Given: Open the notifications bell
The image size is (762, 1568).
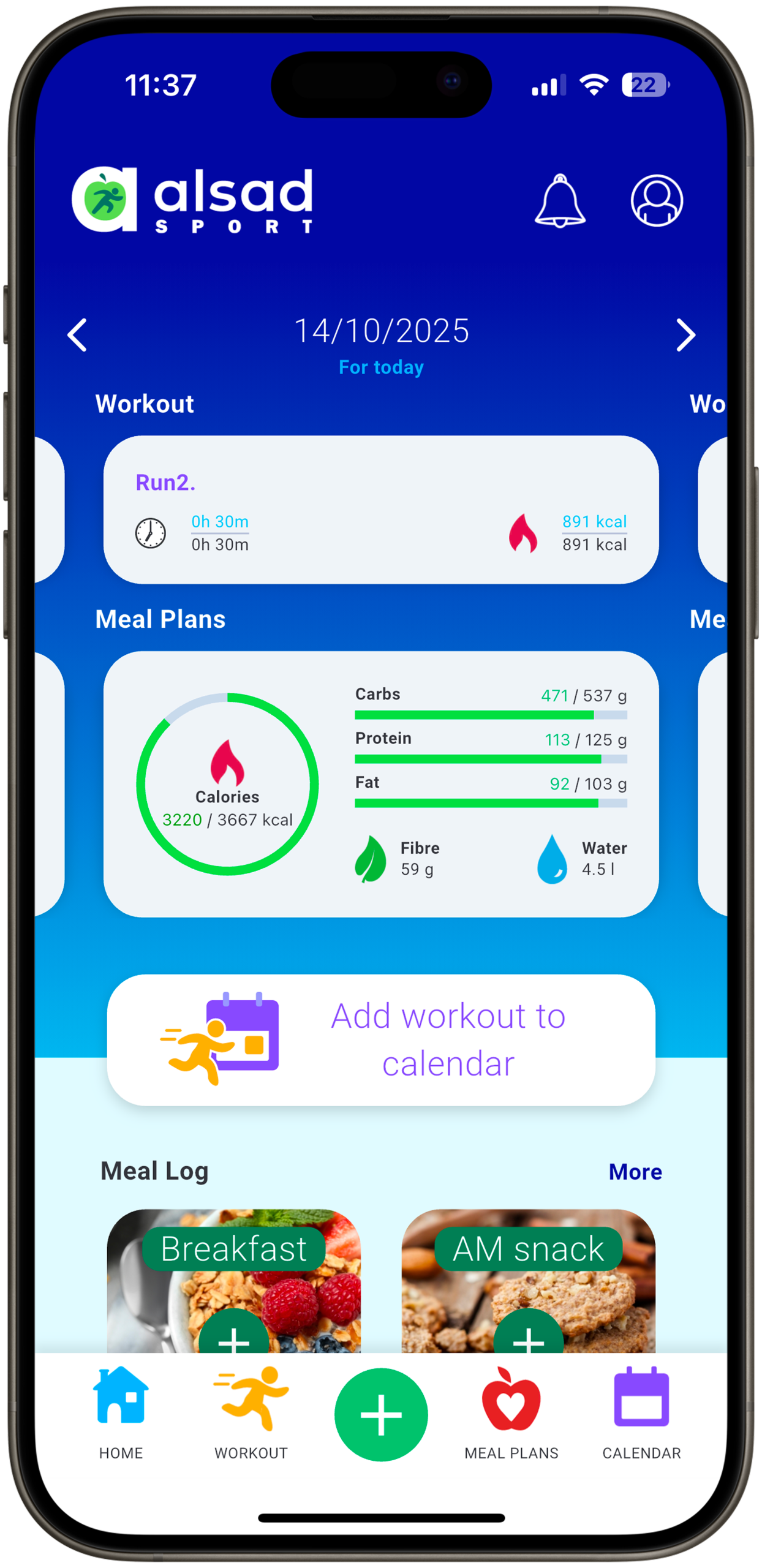Looking at the screenshot, I should [560, 201].
